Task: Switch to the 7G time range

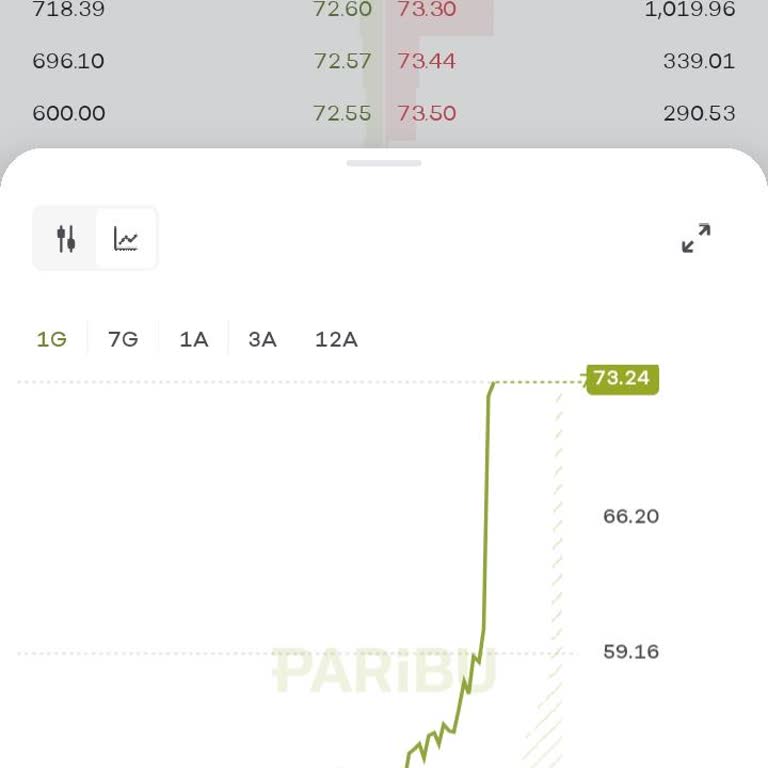Action: (123, 339)
